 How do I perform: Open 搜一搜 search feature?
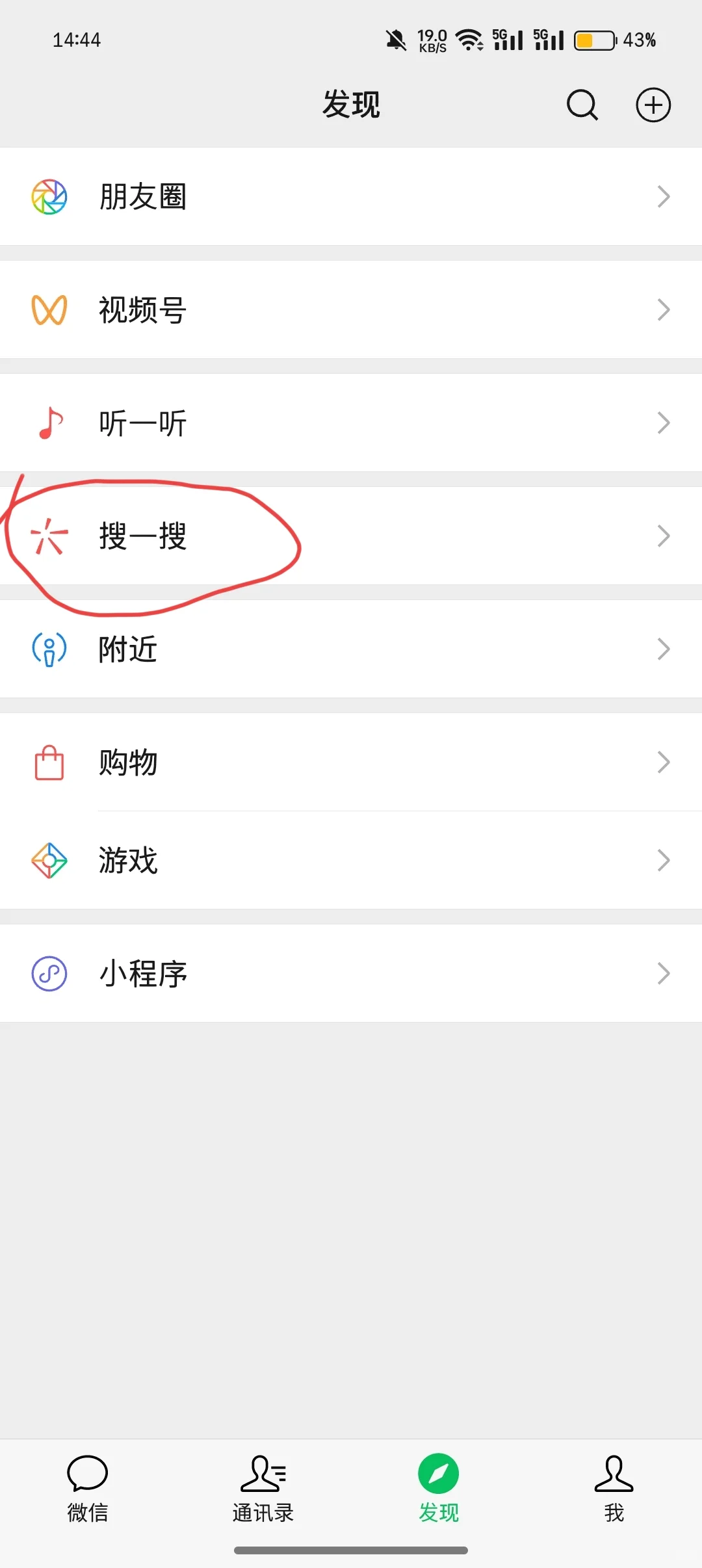pyautogui.click(x=351, y=536)
